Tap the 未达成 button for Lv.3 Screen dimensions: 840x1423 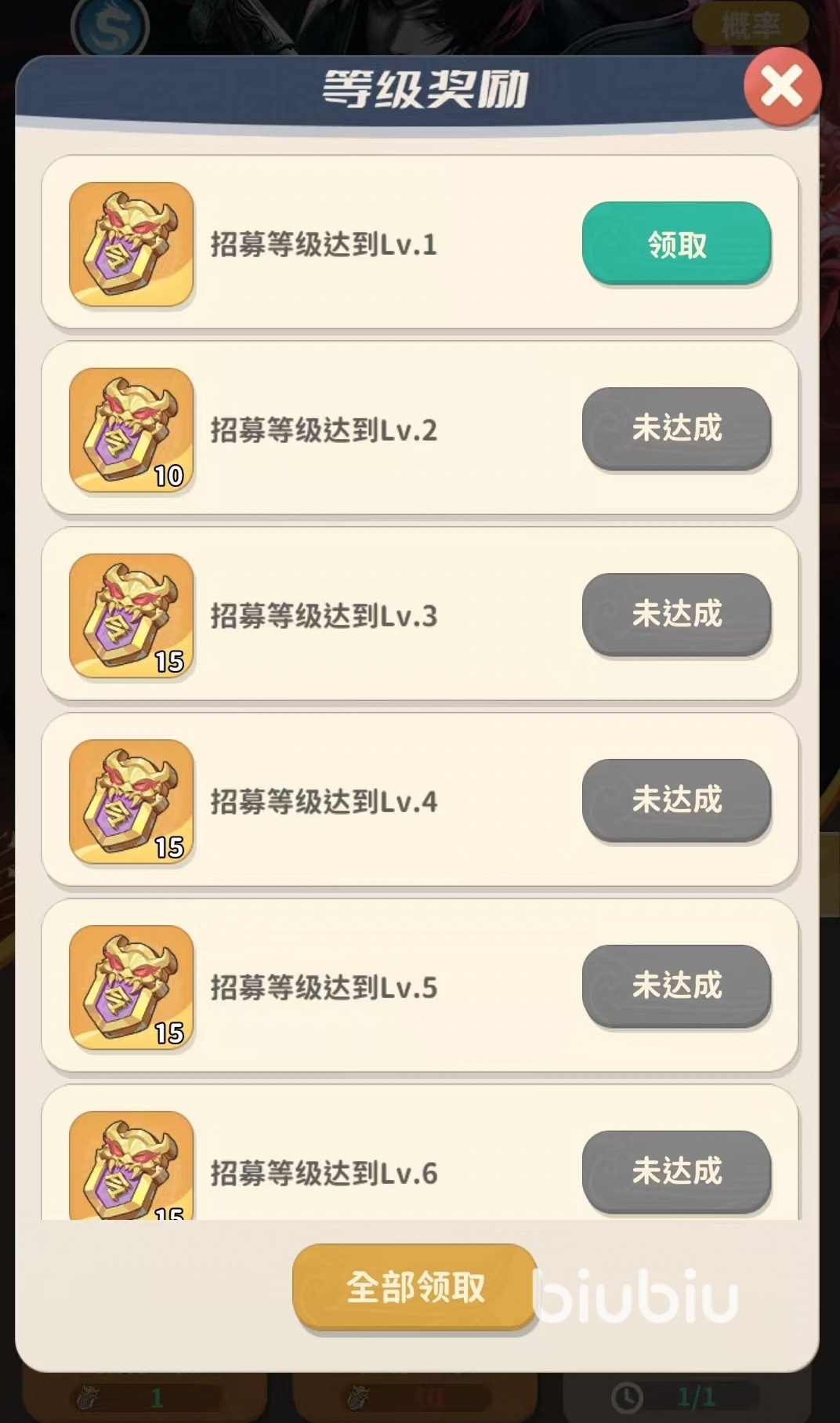pyautogui.click(x=676, y=615)
